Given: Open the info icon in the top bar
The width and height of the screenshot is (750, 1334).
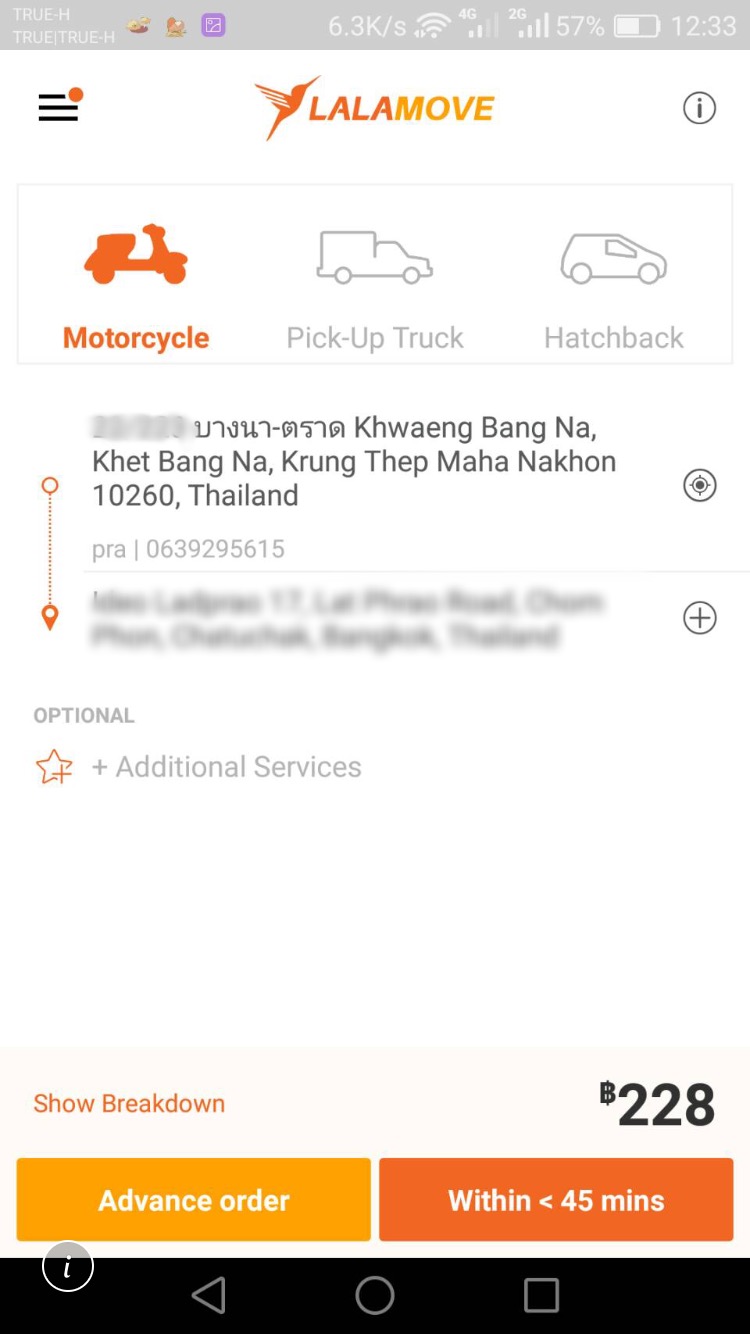Looking at the screenshot, I should [x=699, y=108].
